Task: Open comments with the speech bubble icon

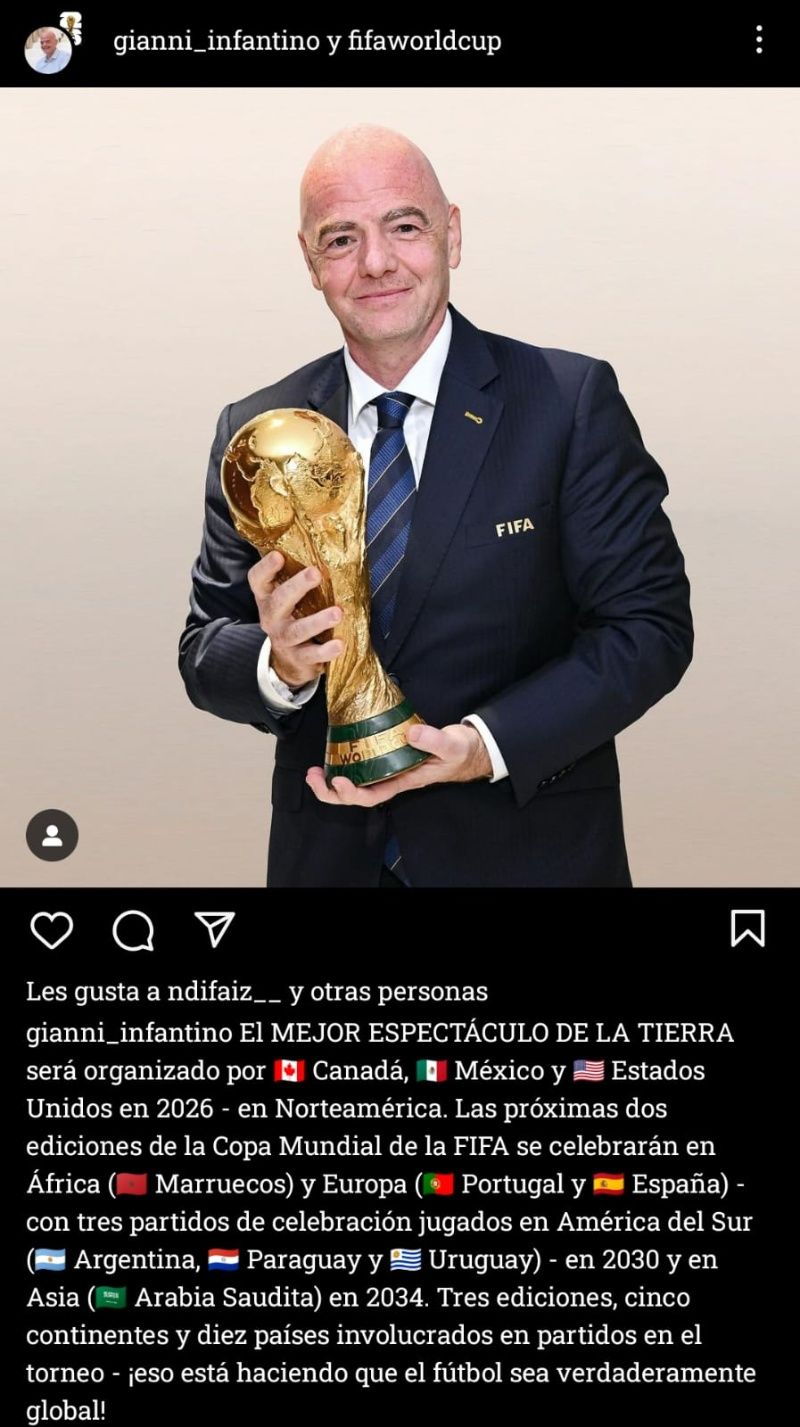Action: coord(133,930)
